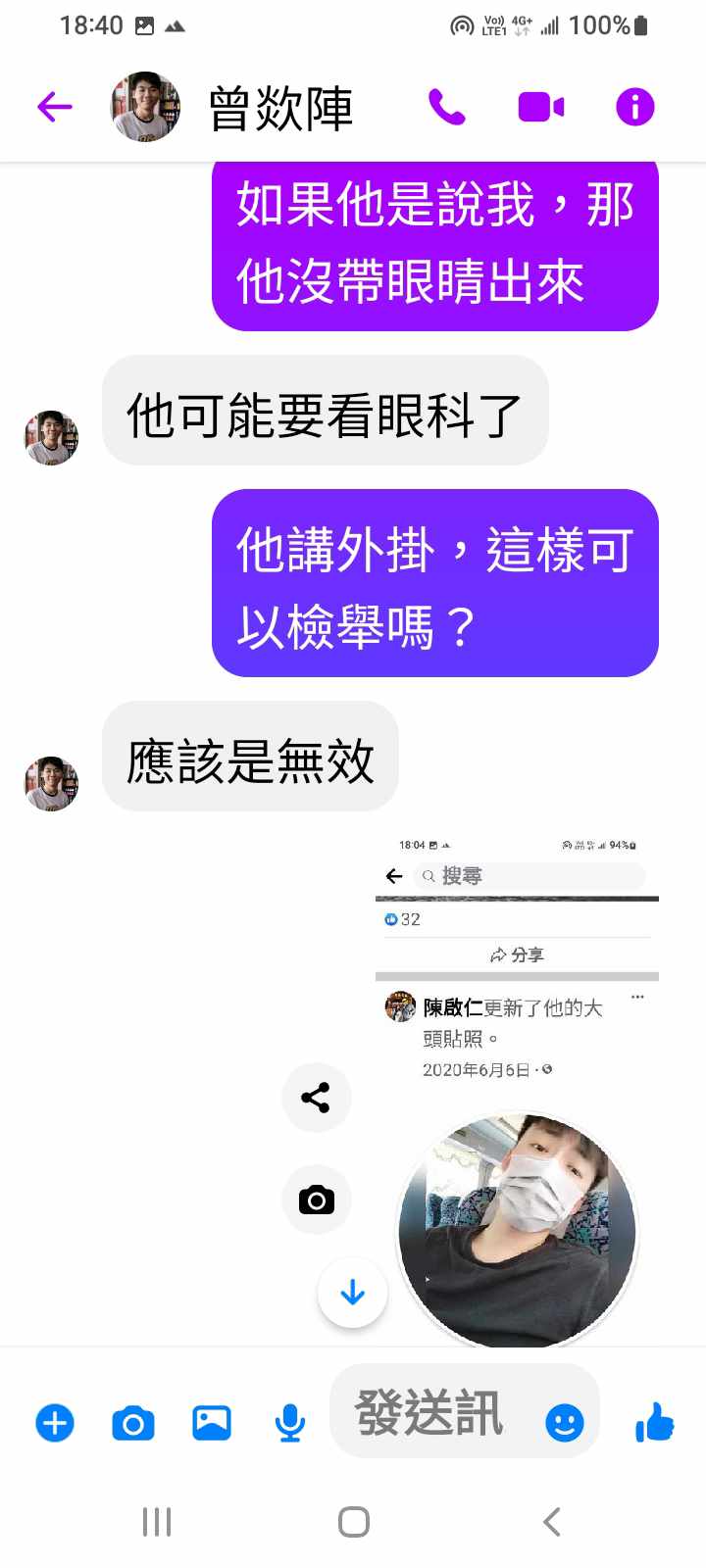This screenshot has height=1568, width=706.
Task: Focus the 發送訊 message input field
Action: tap(431, 1413)
